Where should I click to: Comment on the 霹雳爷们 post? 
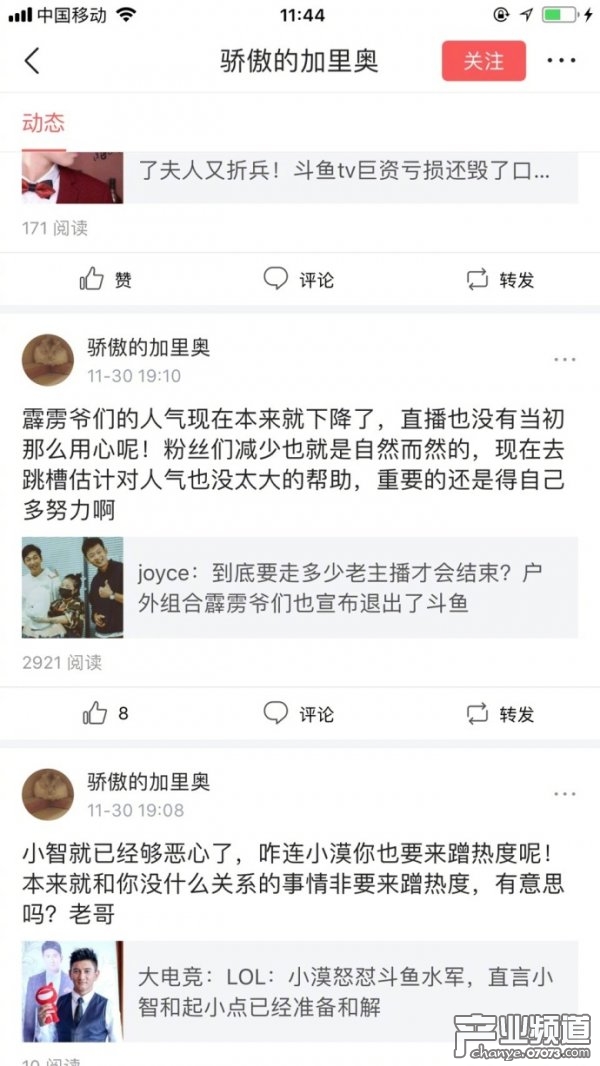(299, 713)
